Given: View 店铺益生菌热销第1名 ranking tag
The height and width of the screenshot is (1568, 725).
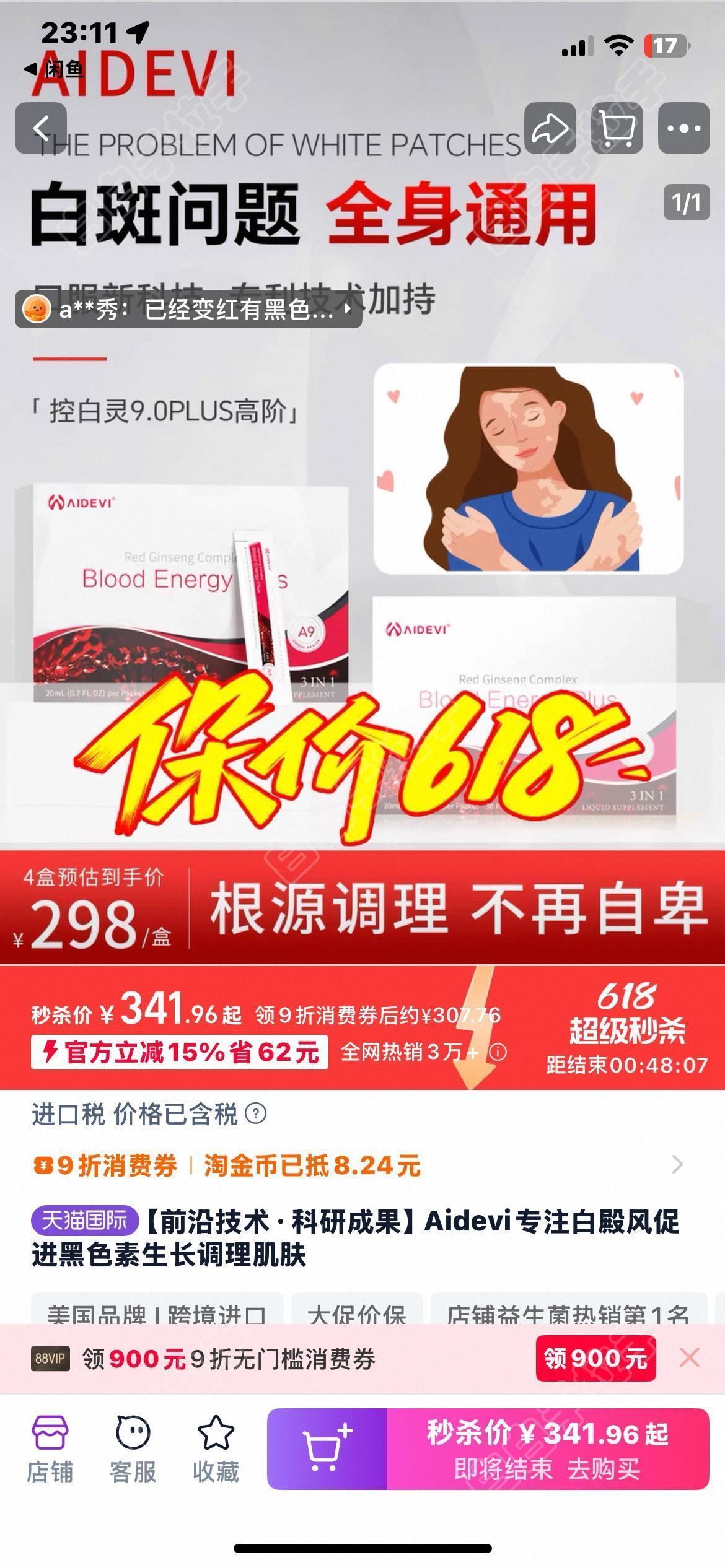Looking at the screenshot, I should click(568, 1313).
